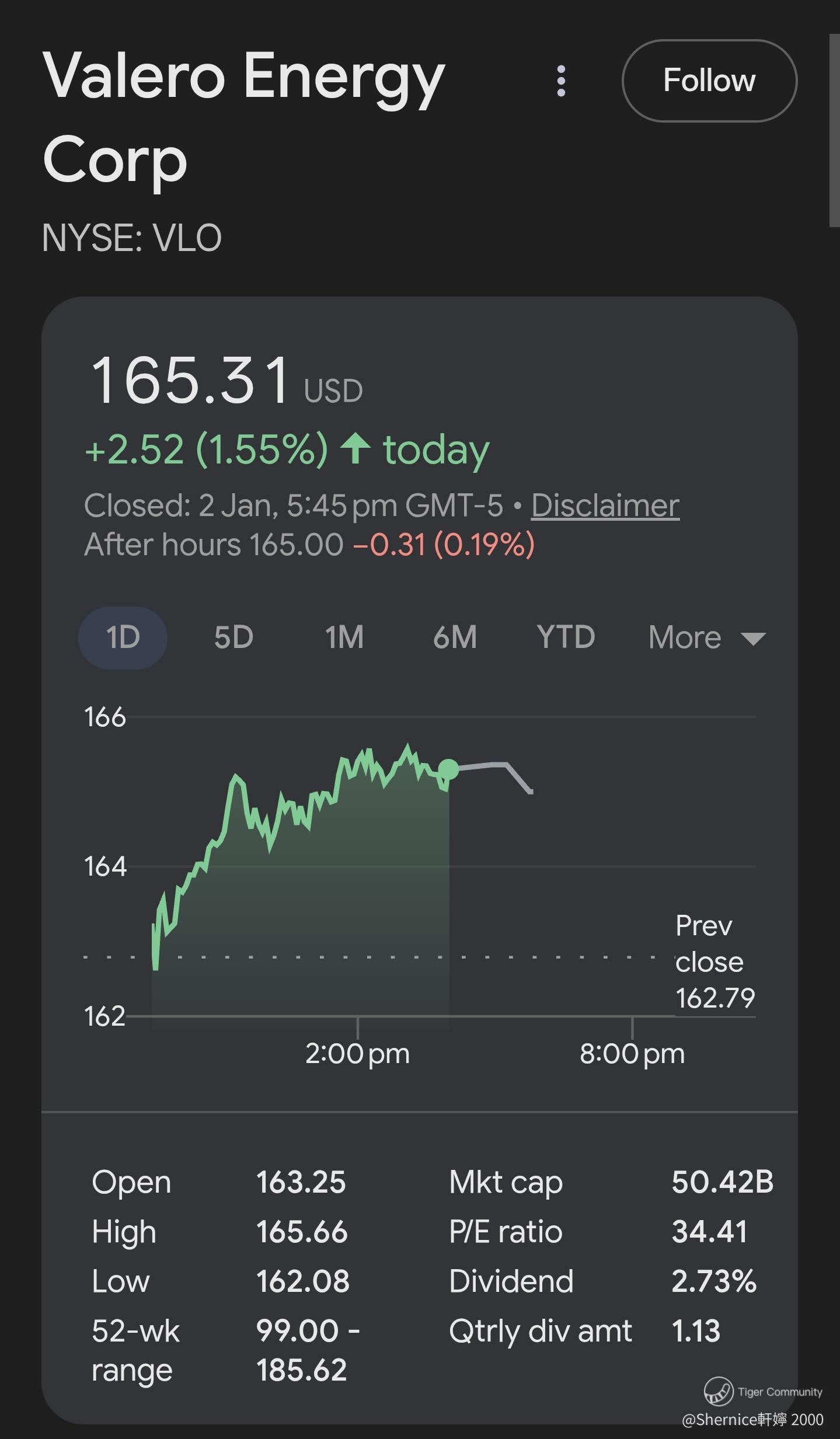Select the 1D chart range
This screenshot has width=840, height=1439.
coord(123,637)
